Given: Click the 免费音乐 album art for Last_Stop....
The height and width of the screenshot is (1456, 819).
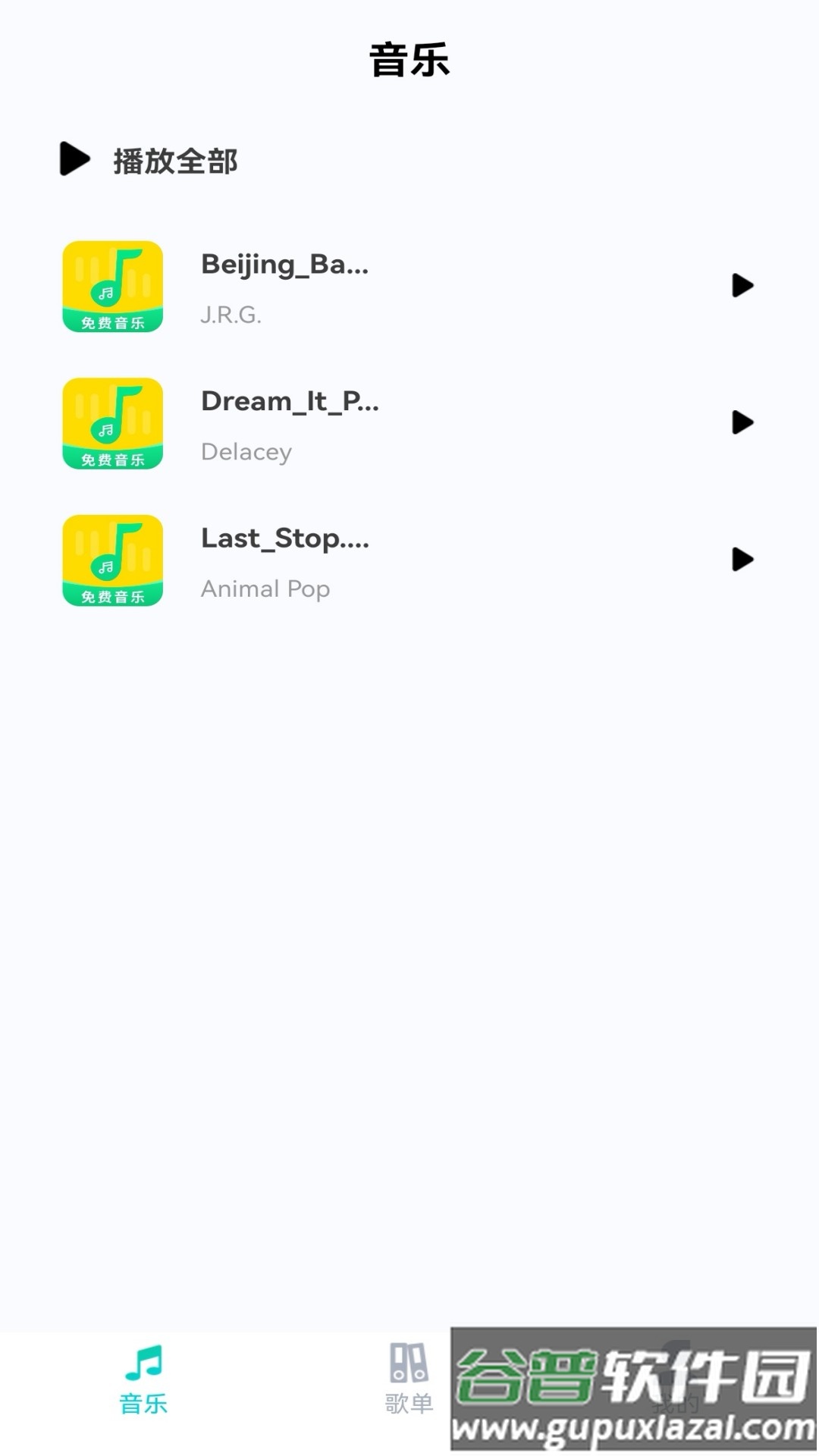Looking at the screenshot, I should [112, 560].
